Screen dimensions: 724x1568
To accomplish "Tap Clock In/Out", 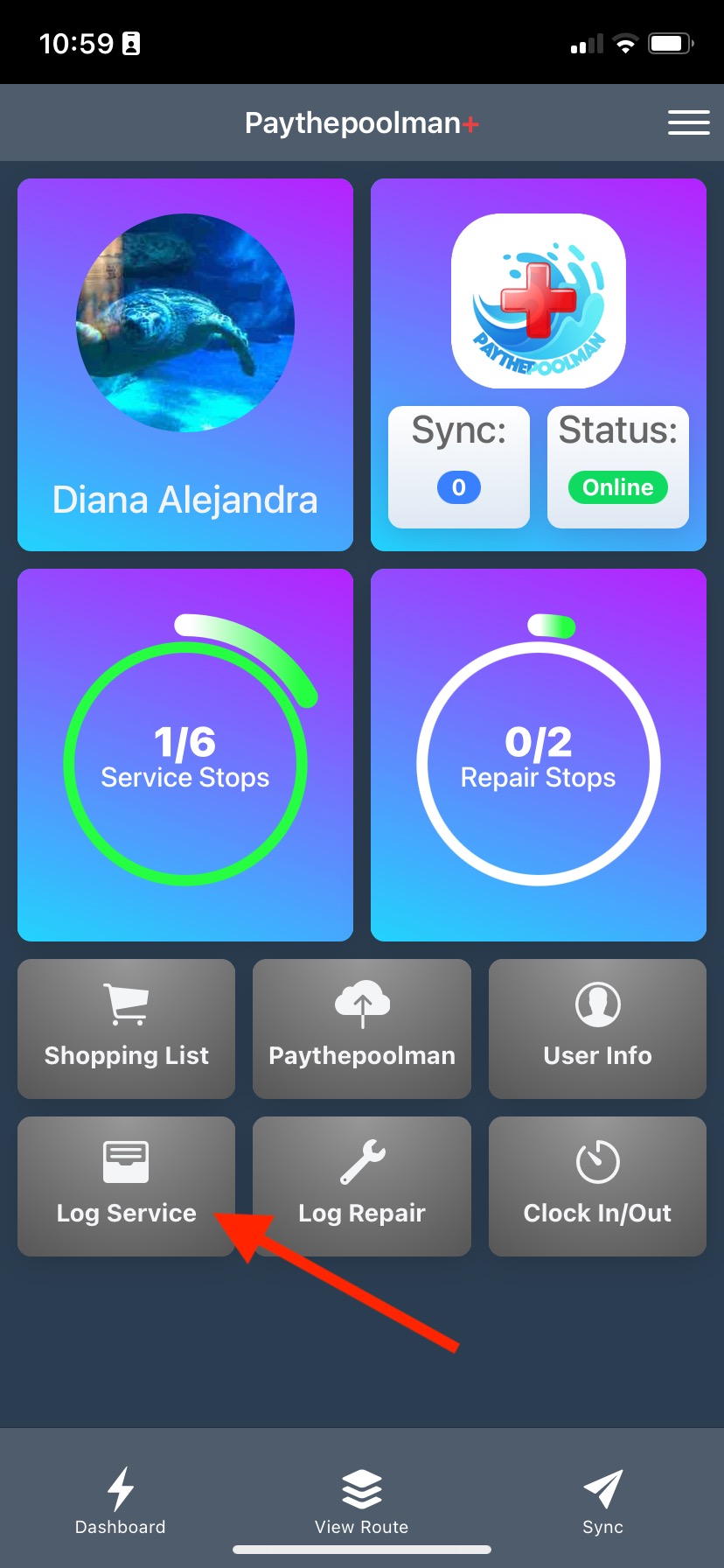I will [x=597, y=1186].
